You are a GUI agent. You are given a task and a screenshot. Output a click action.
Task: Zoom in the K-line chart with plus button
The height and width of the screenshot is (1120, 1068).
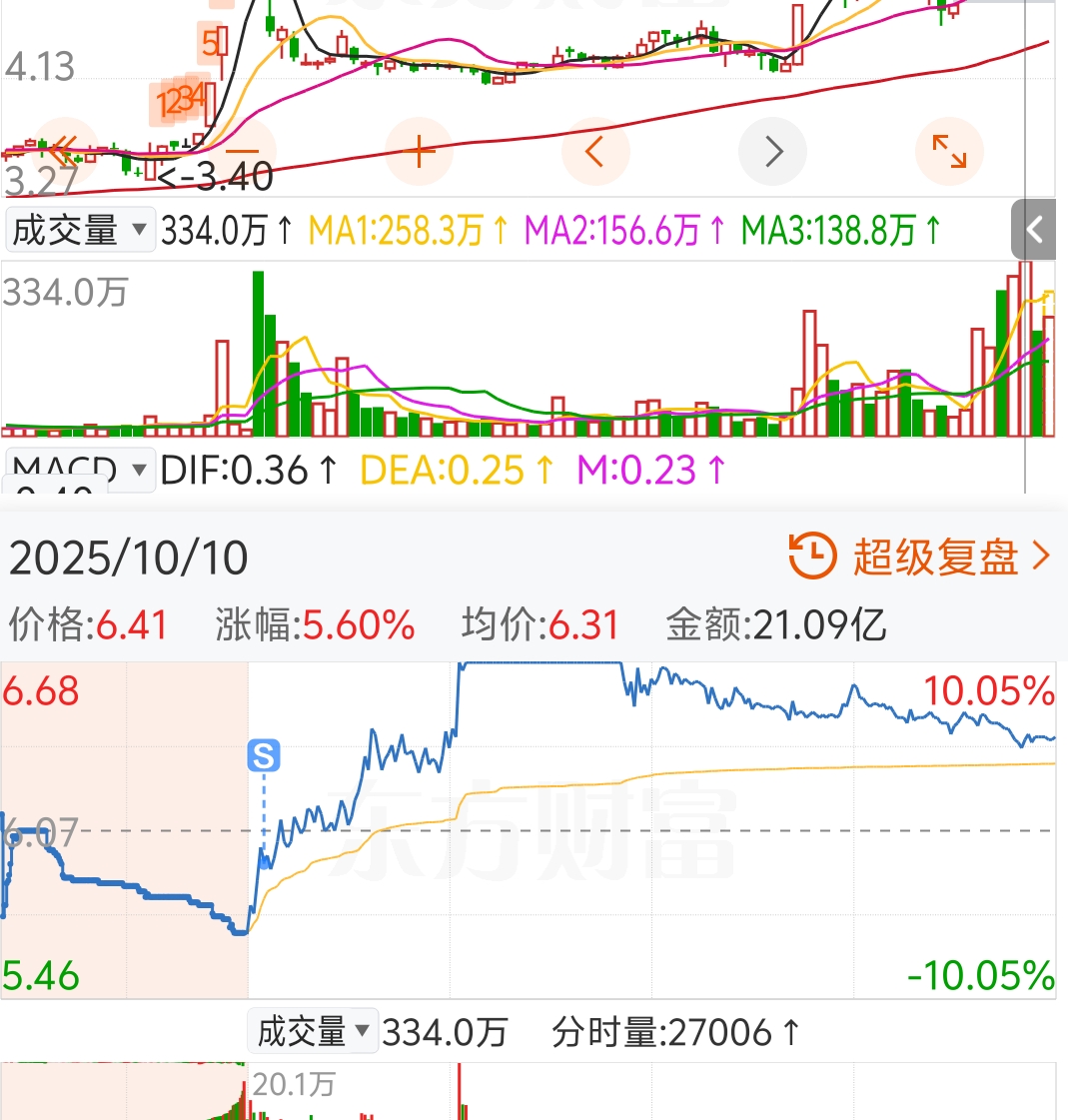[420, 152]
